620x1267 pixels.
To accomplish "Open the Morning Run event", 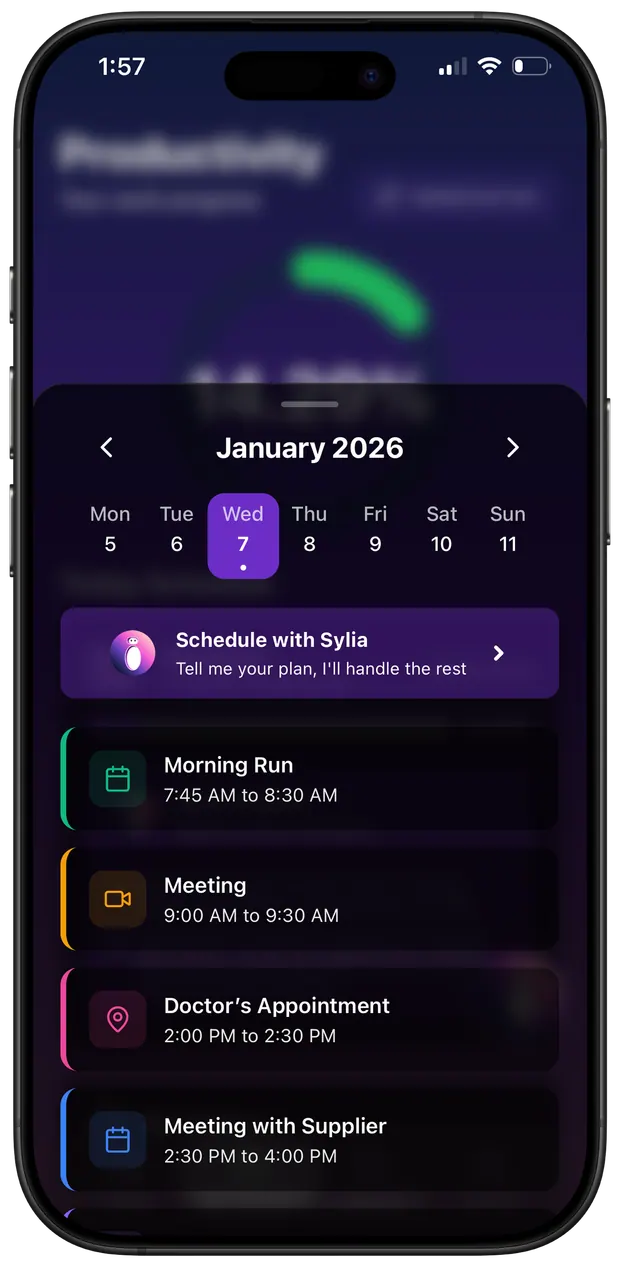I will [310, 779].
